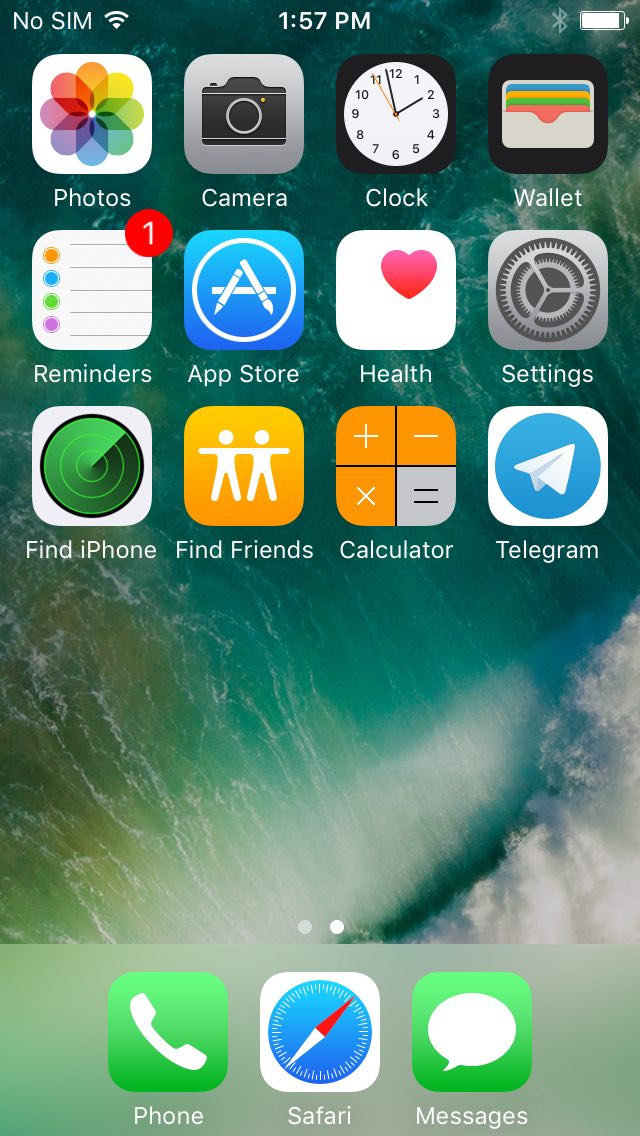The image size is (640, 1136).
Task: Launch Safari browser from the dock
Action: point(320,1032)
